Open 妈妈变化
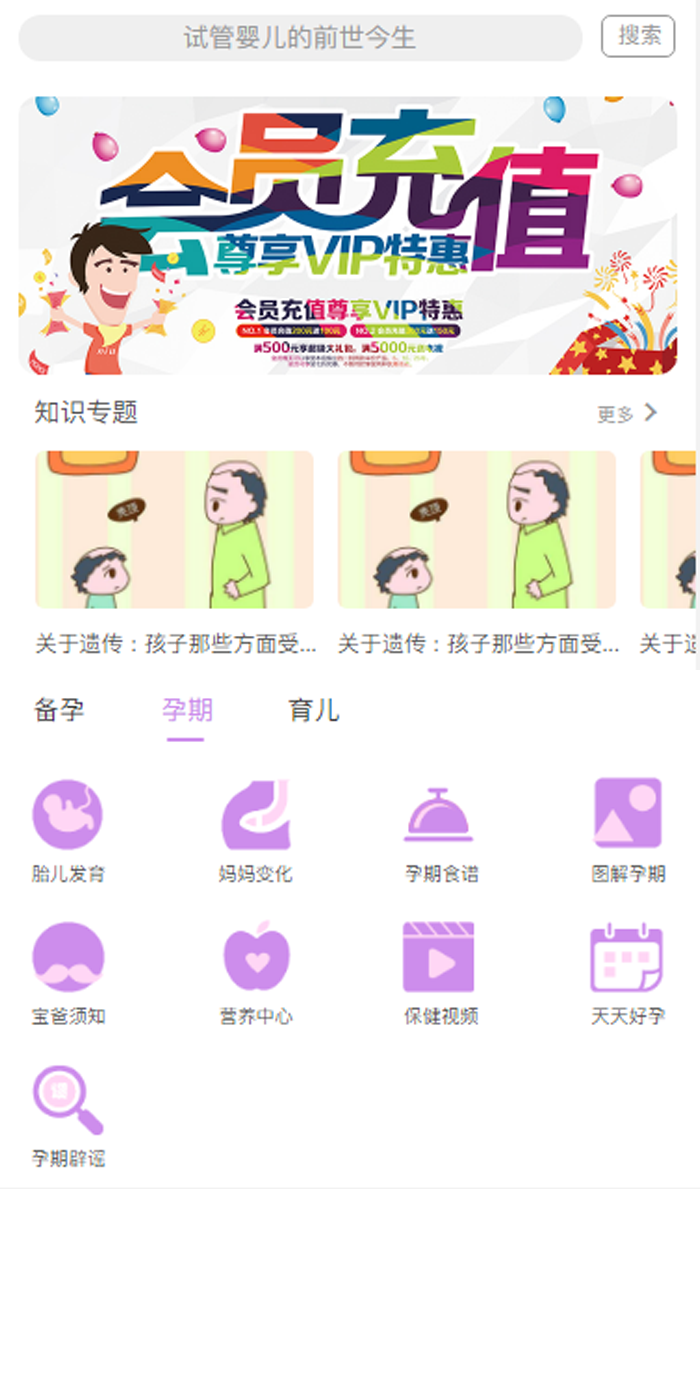 [255, 831]
